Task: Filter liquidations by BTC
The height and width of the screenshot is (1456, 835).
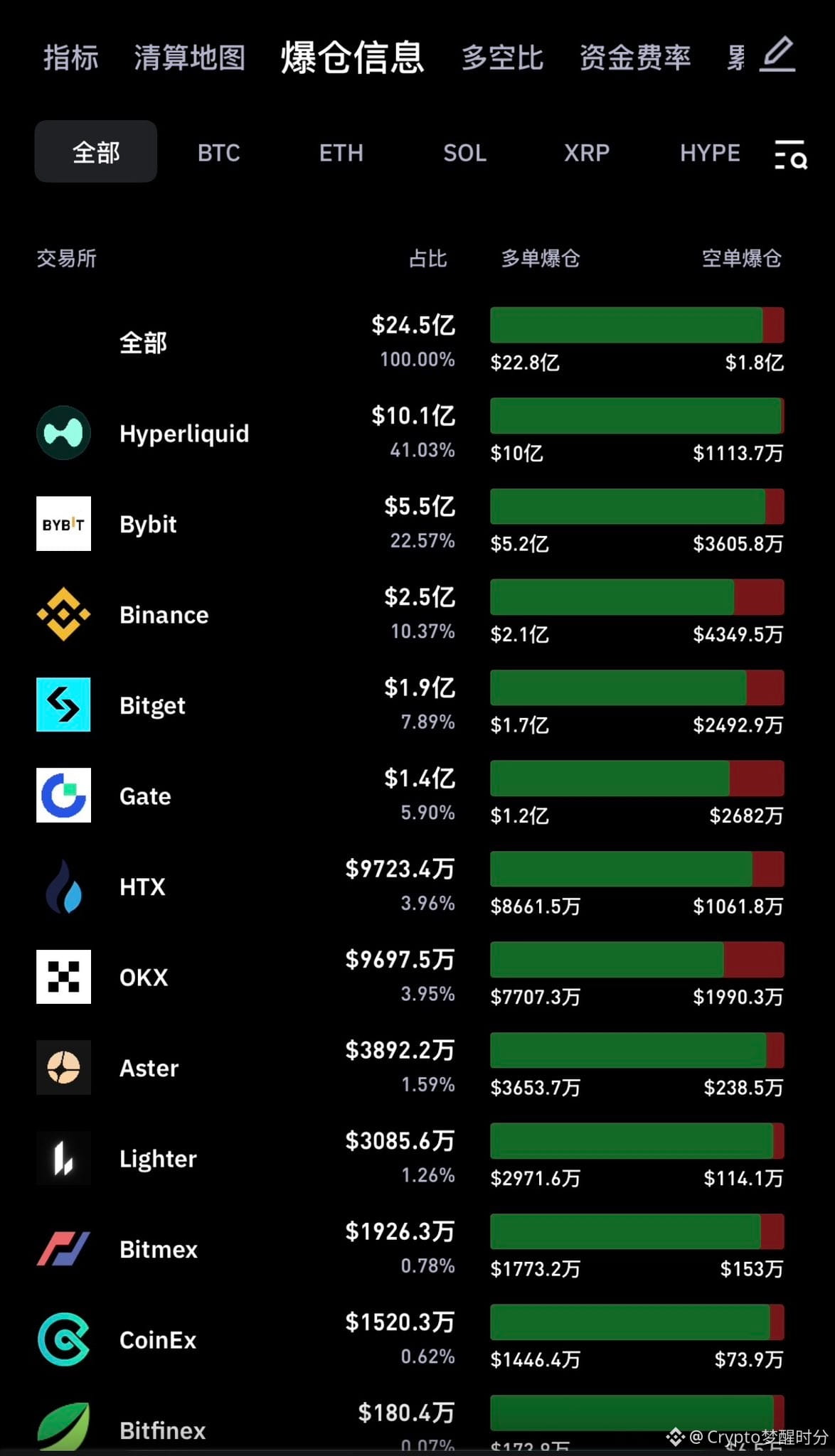Action: point(218,153)
